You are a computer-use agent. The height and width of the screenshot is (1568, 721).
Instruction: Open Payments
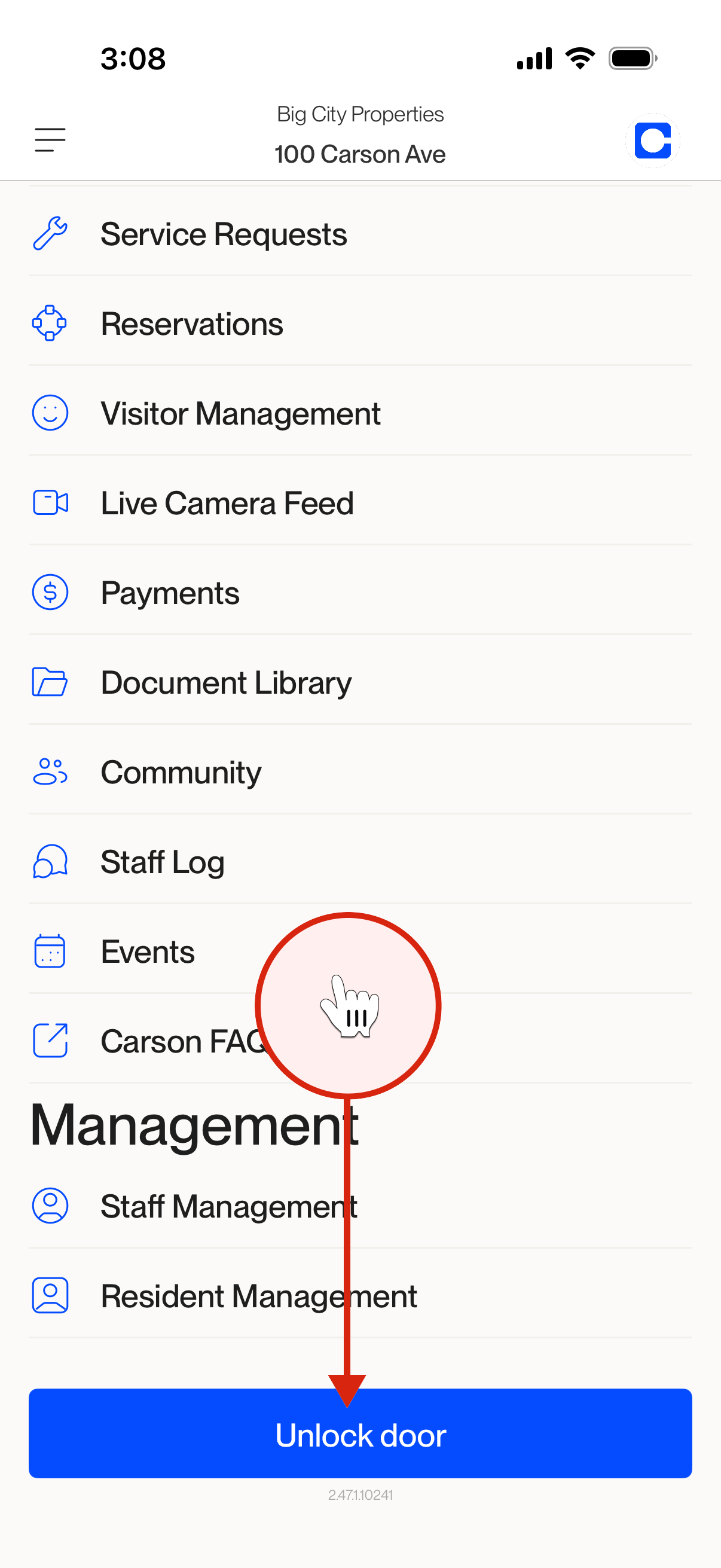(x=360, y=593)
